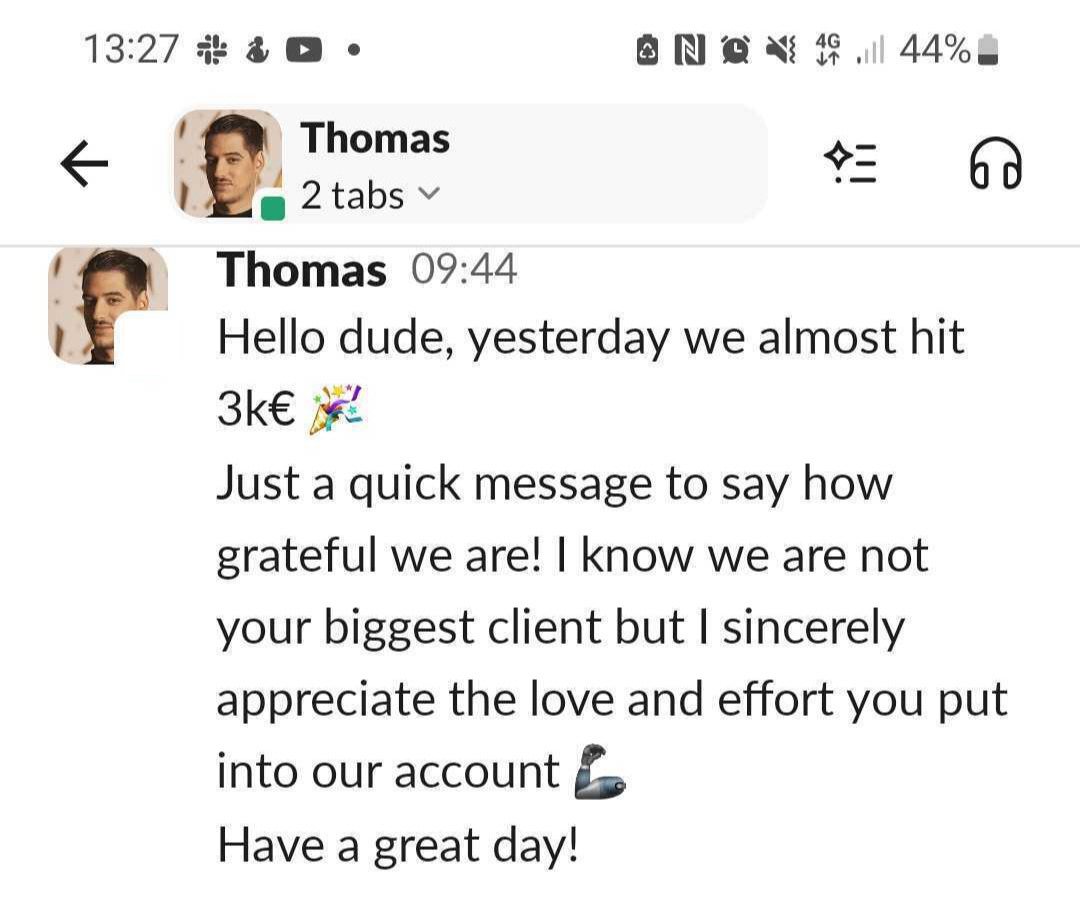Viewport: 1080px width, 911px height.
Task: Open sender name Thomas above the message
Action: [x=301, y=270]
